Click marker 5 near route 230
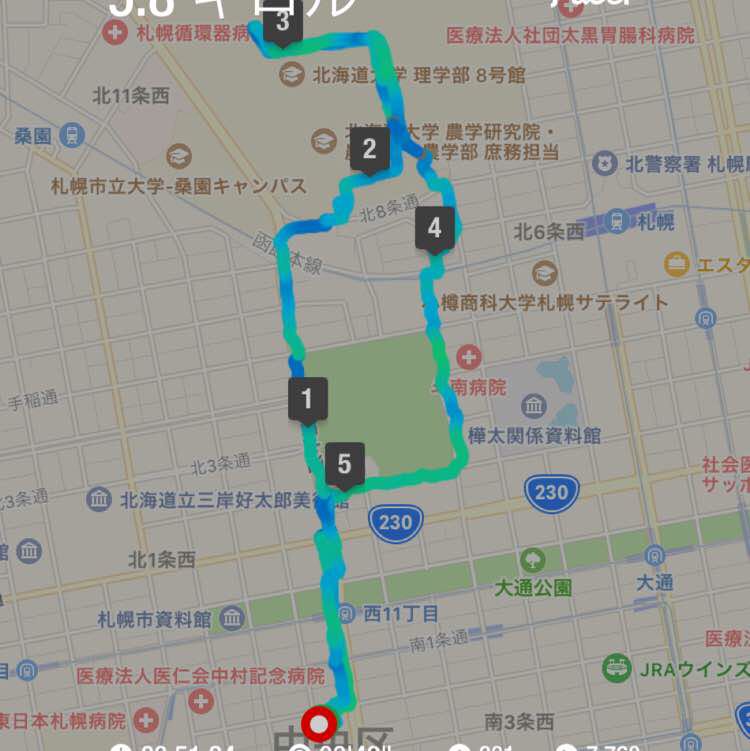 [x=345, y=463]
